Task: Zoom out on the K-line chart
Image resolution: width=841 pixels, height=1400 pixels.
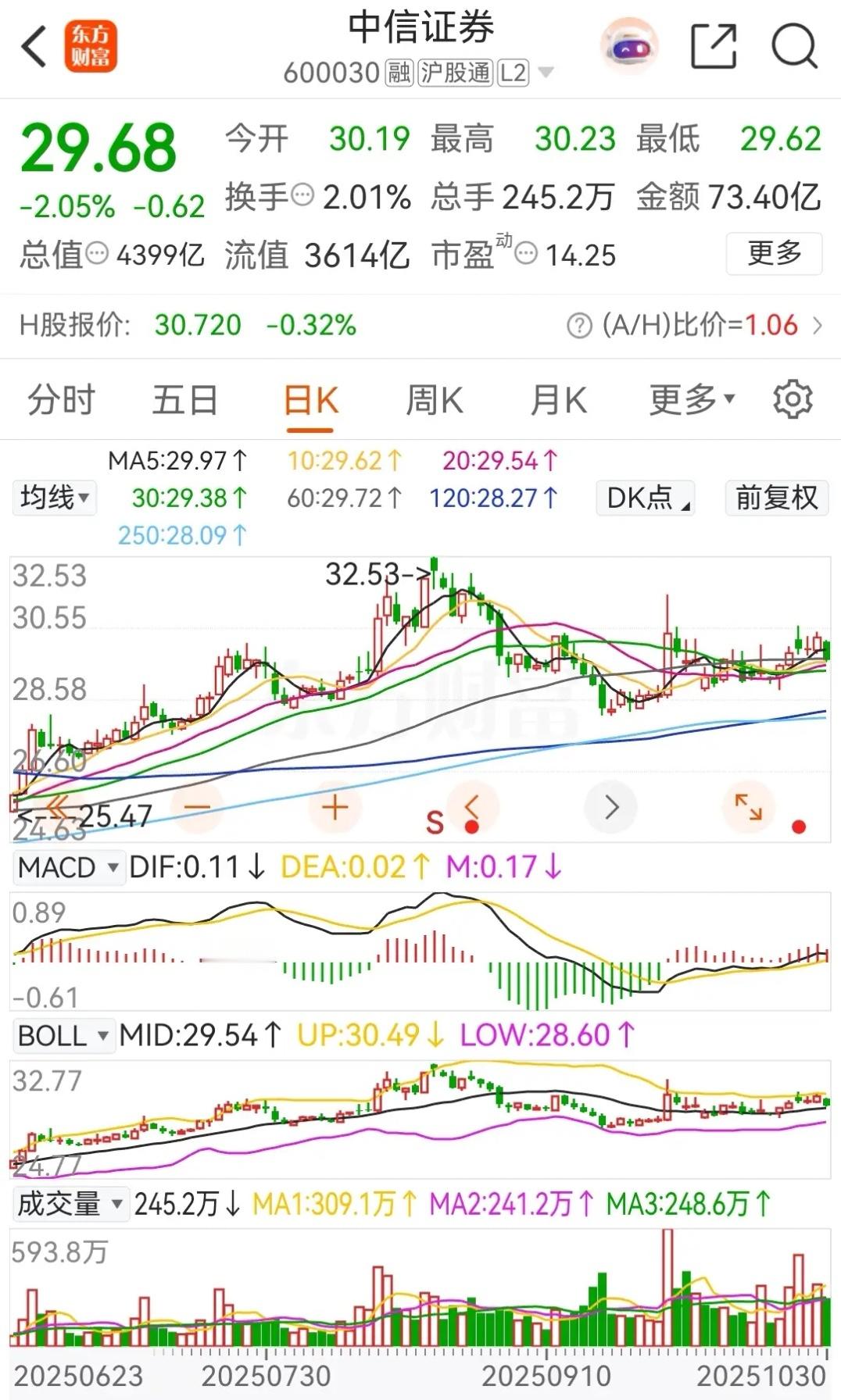Action: 196,808
